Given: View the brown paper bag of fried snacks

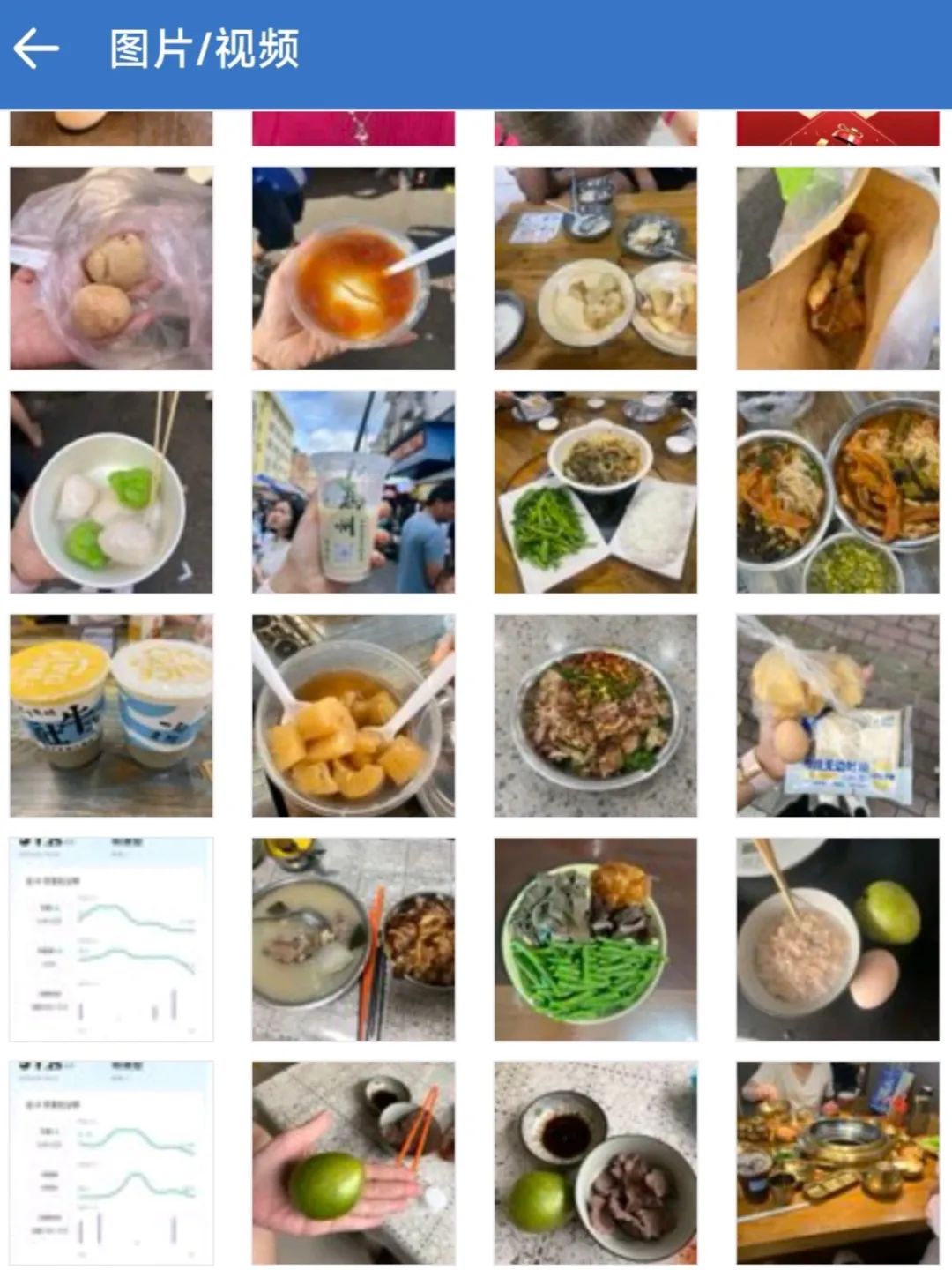Looking at the screenshot, I should pos(837,268).
